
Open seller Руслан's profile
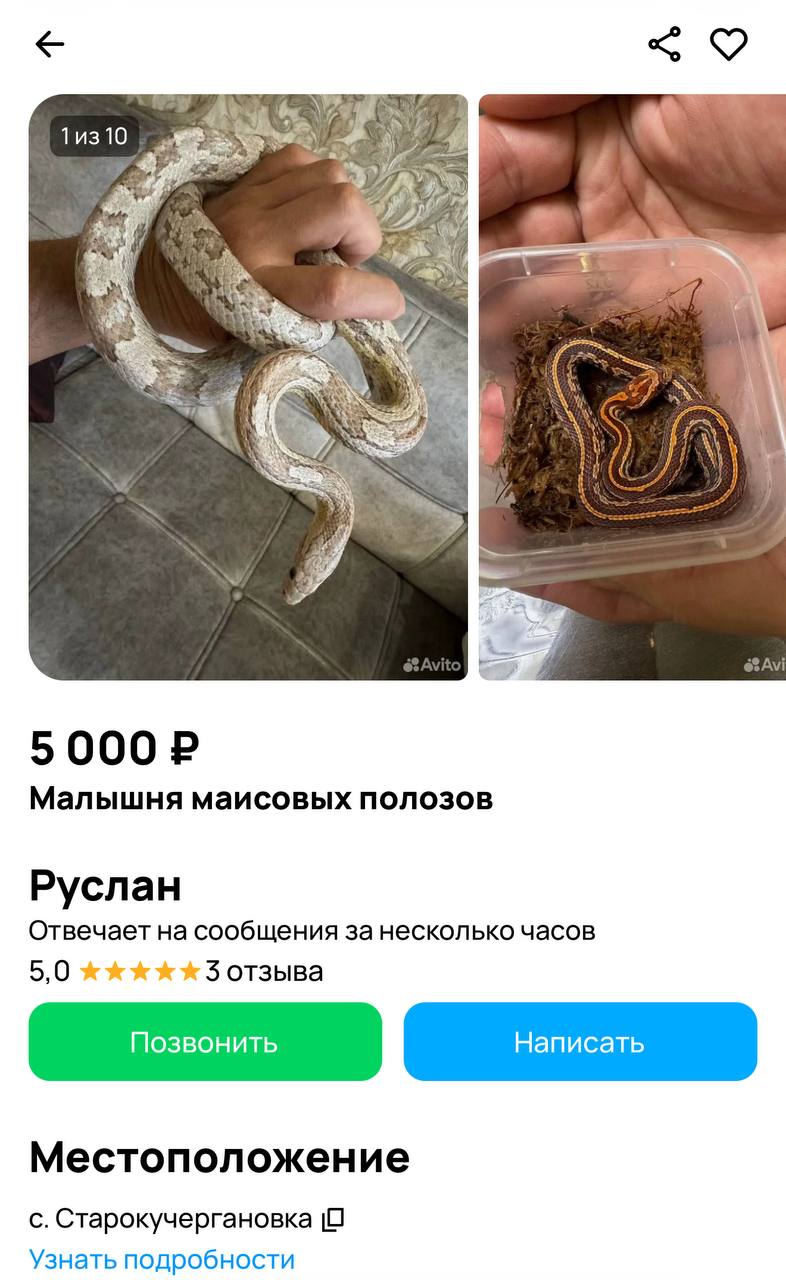click(106, 886)
